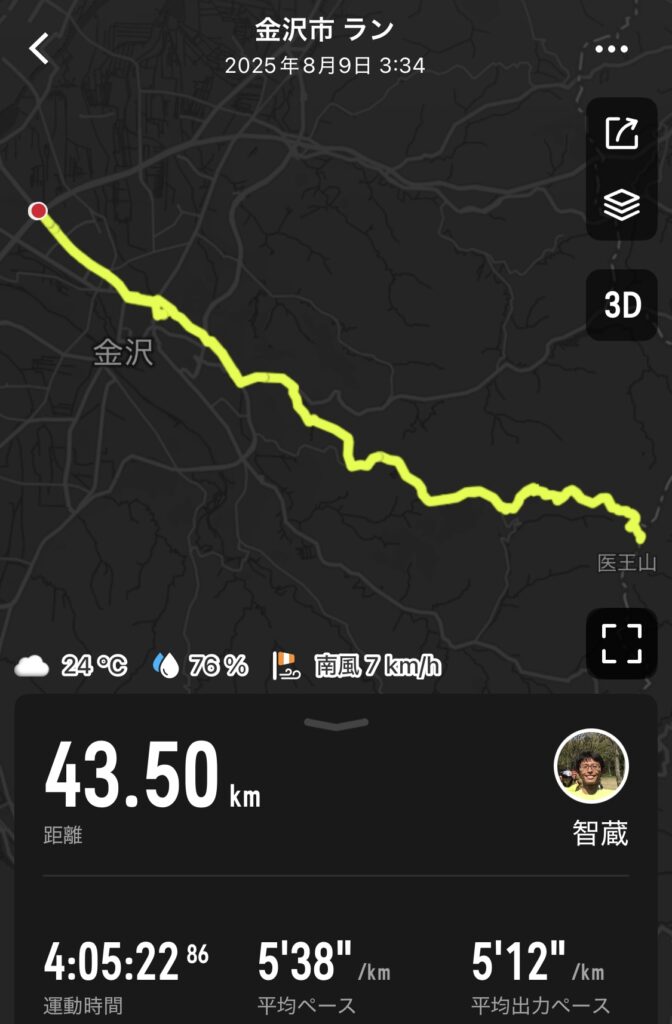
Task: Go back using the back arrow
Action: (39, 48)
